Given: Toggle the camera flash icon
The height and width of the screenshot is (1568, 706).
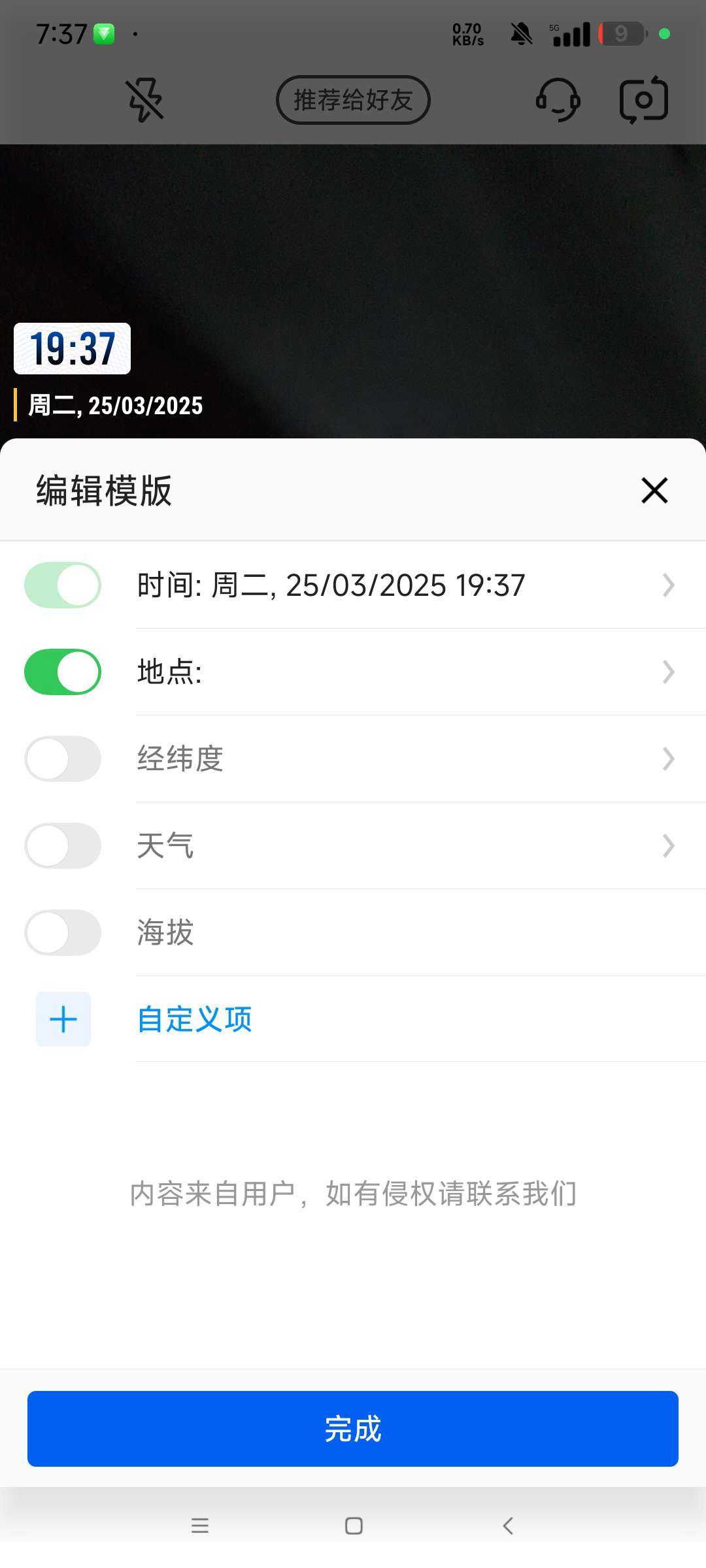Looking at the screenshot, I should pos(144,100).
